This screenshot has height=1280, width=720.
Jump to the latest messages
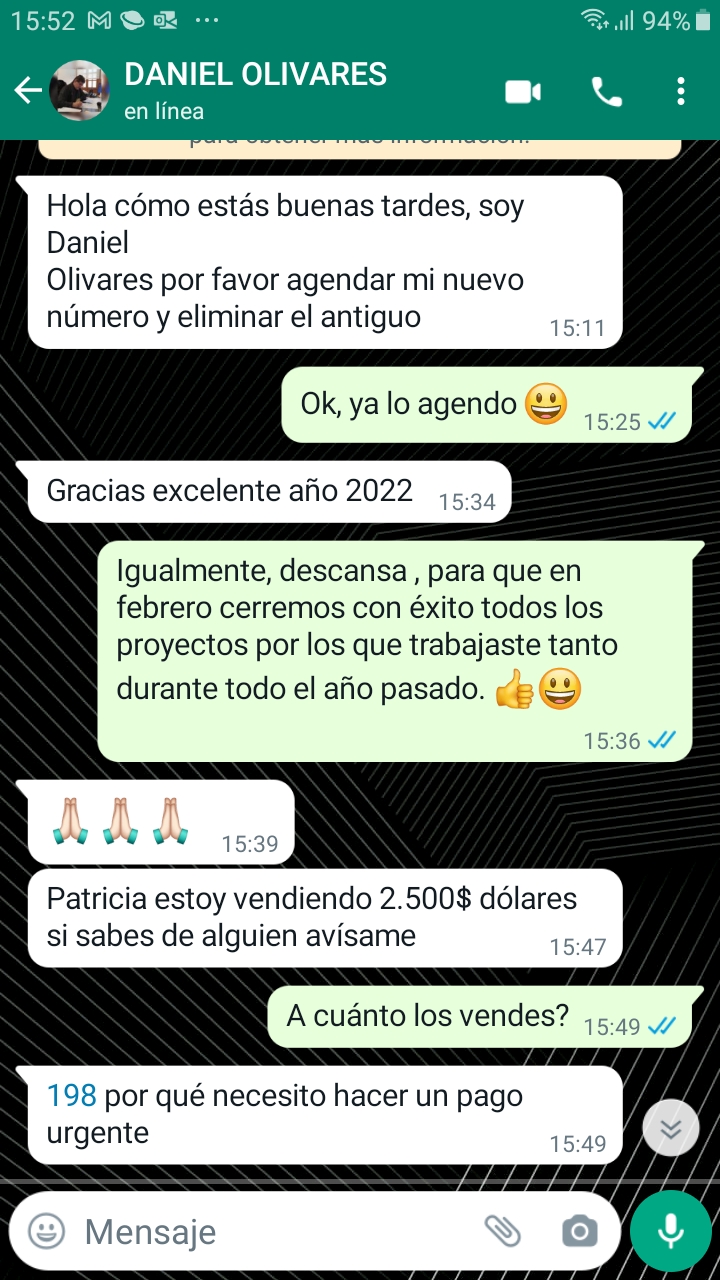coord(670,1128)
